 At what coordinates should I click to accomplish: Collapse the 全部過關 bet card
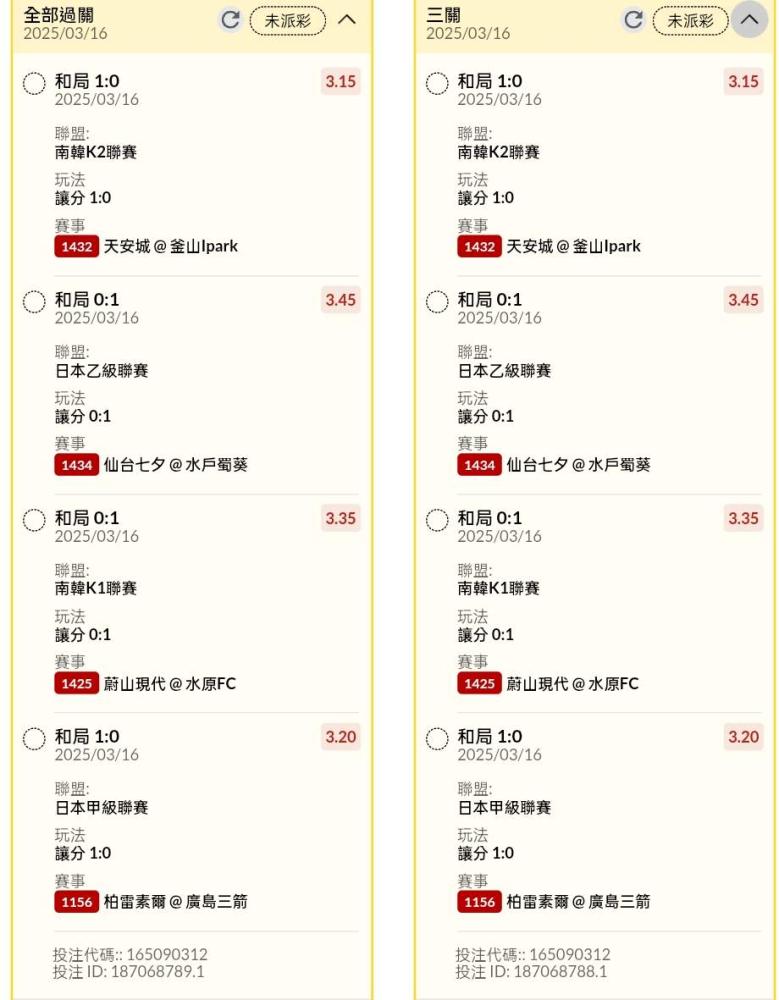point(346,20)
